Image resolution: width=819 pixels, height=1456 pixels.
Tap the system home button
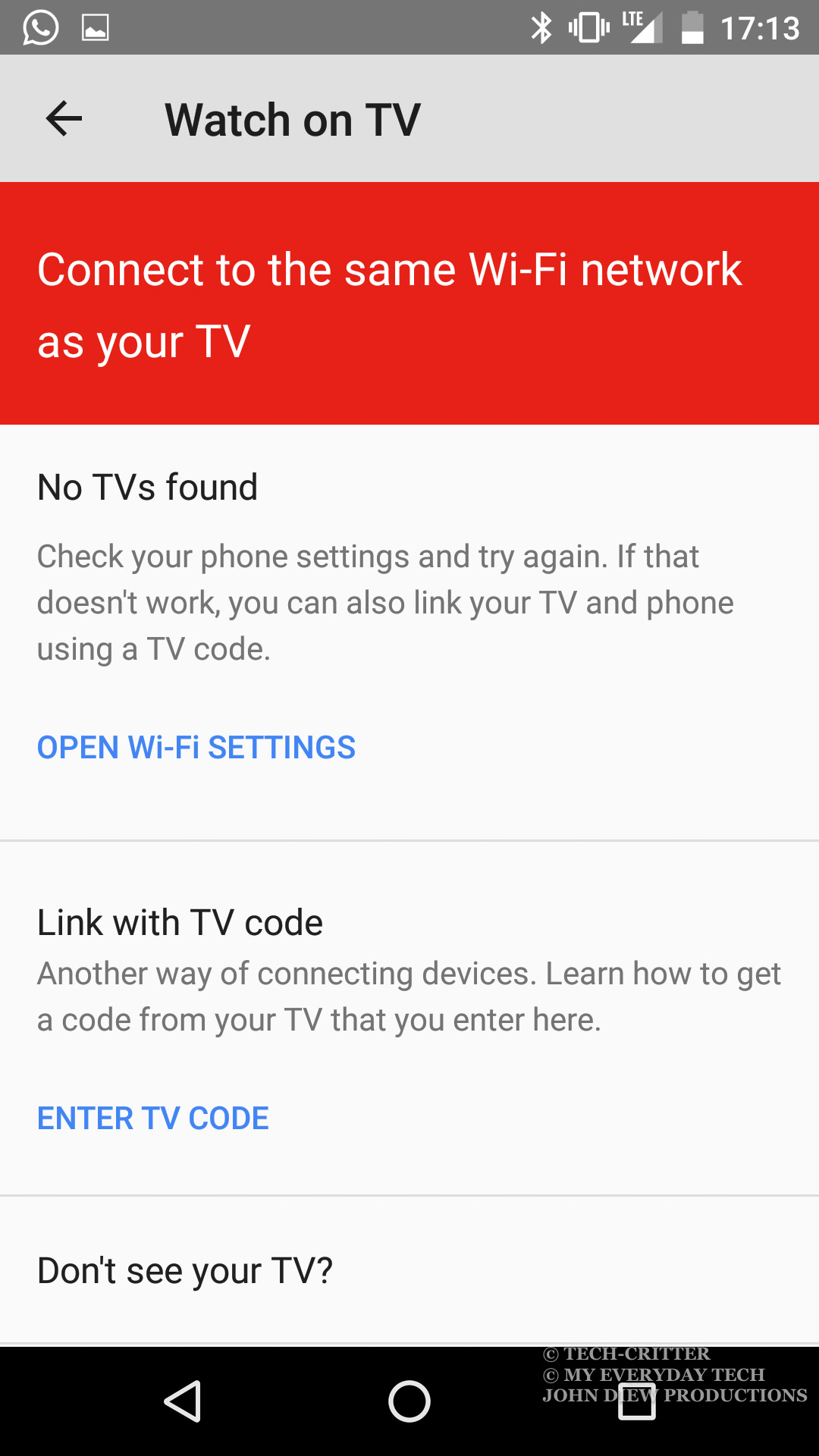click(x=409, y=1401)
